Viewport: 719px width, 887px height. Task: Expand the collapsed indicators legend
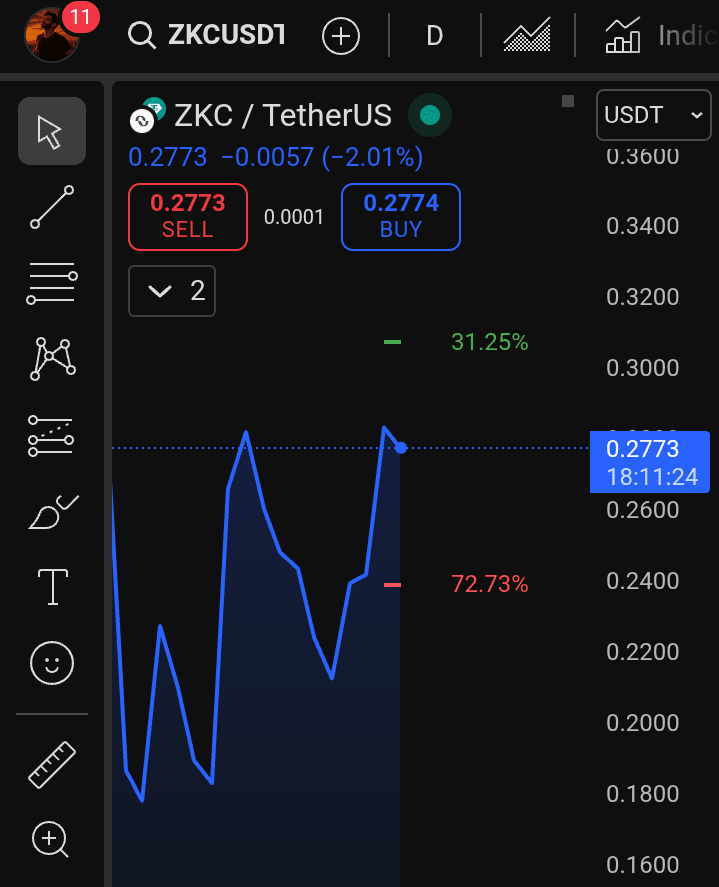[172, 291]
